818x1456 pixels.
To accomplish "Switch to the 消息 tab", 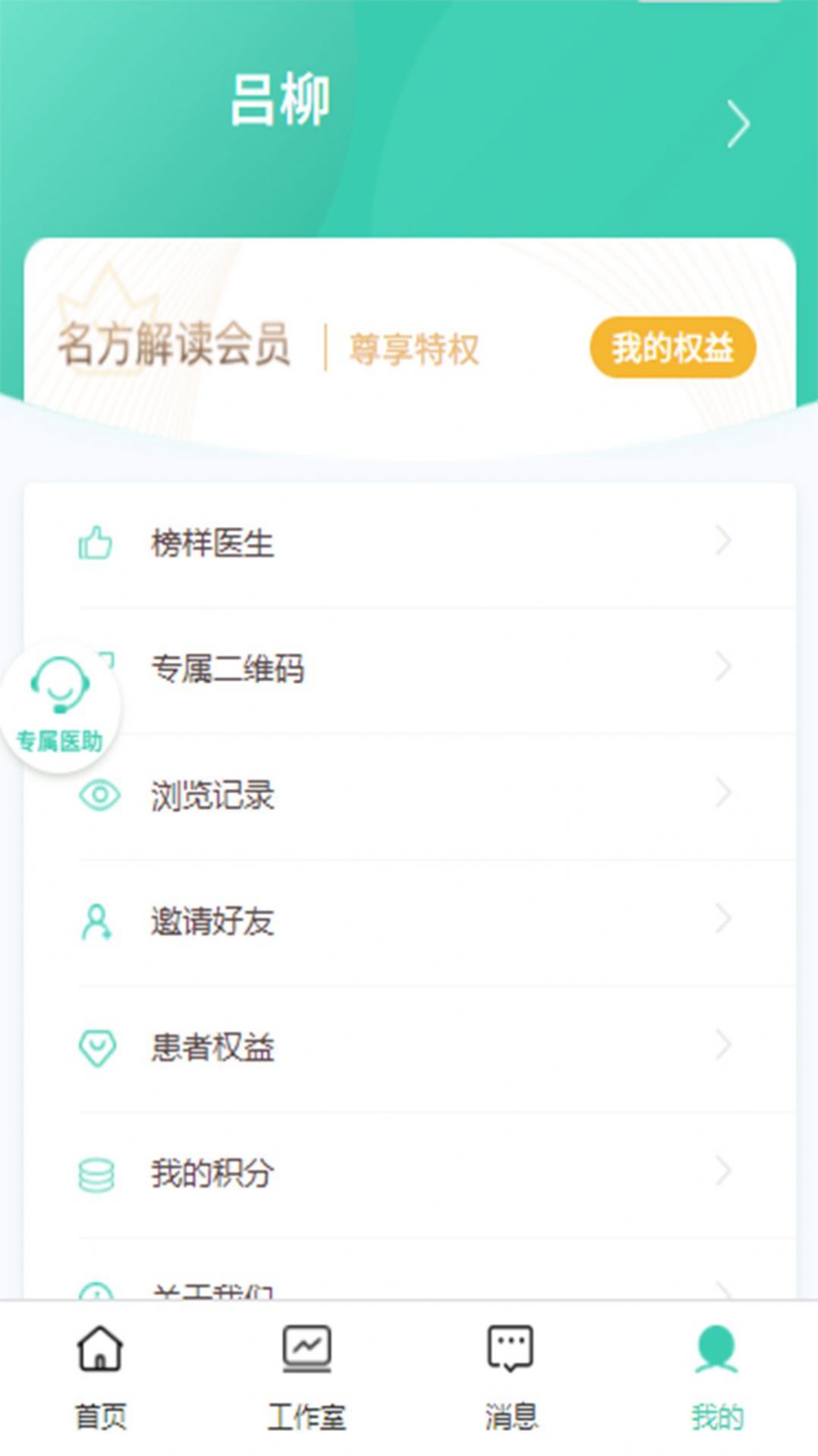I will tap(511, 1382).
